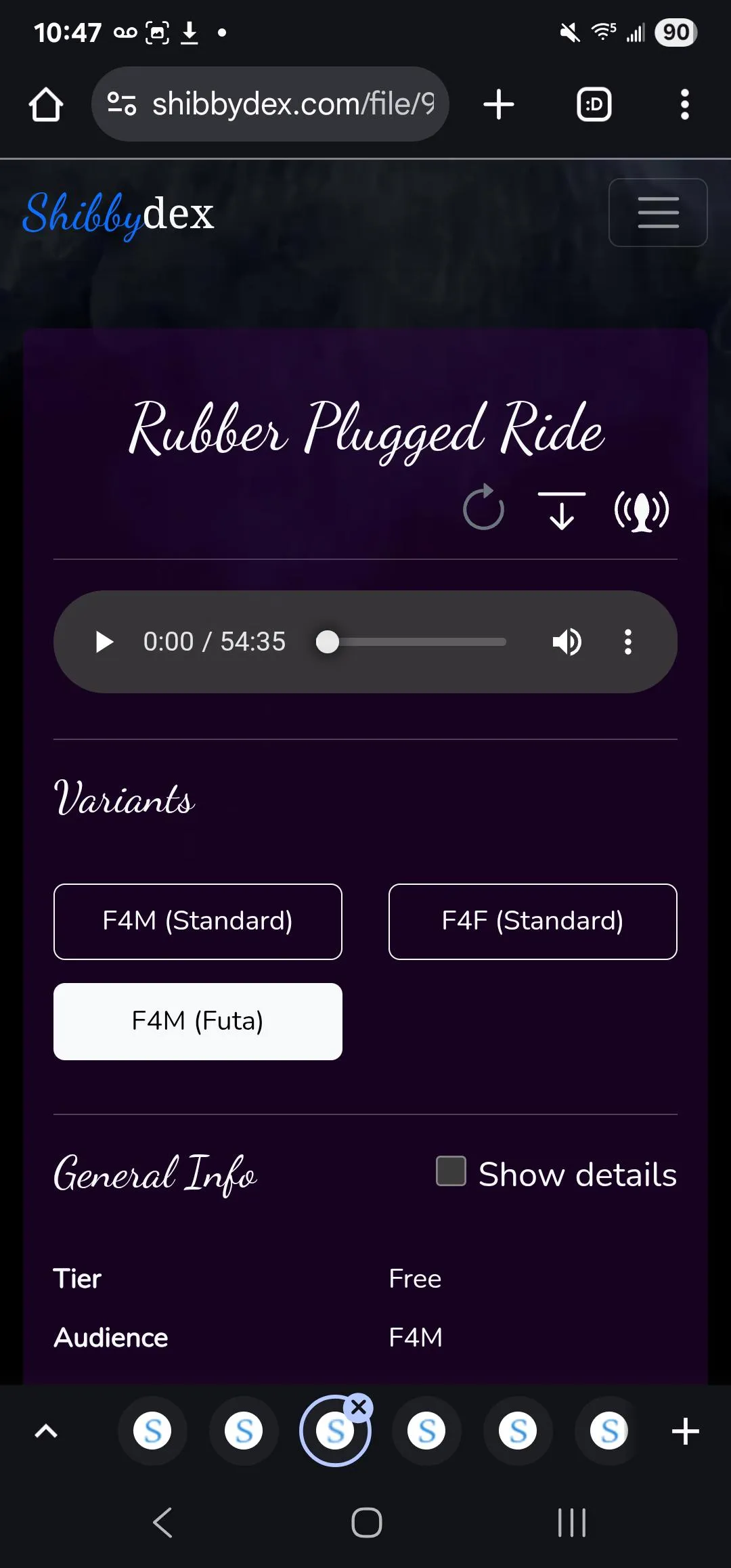
Task: Choose the F4M (Futa) variant
Action: coord(198,1021)
